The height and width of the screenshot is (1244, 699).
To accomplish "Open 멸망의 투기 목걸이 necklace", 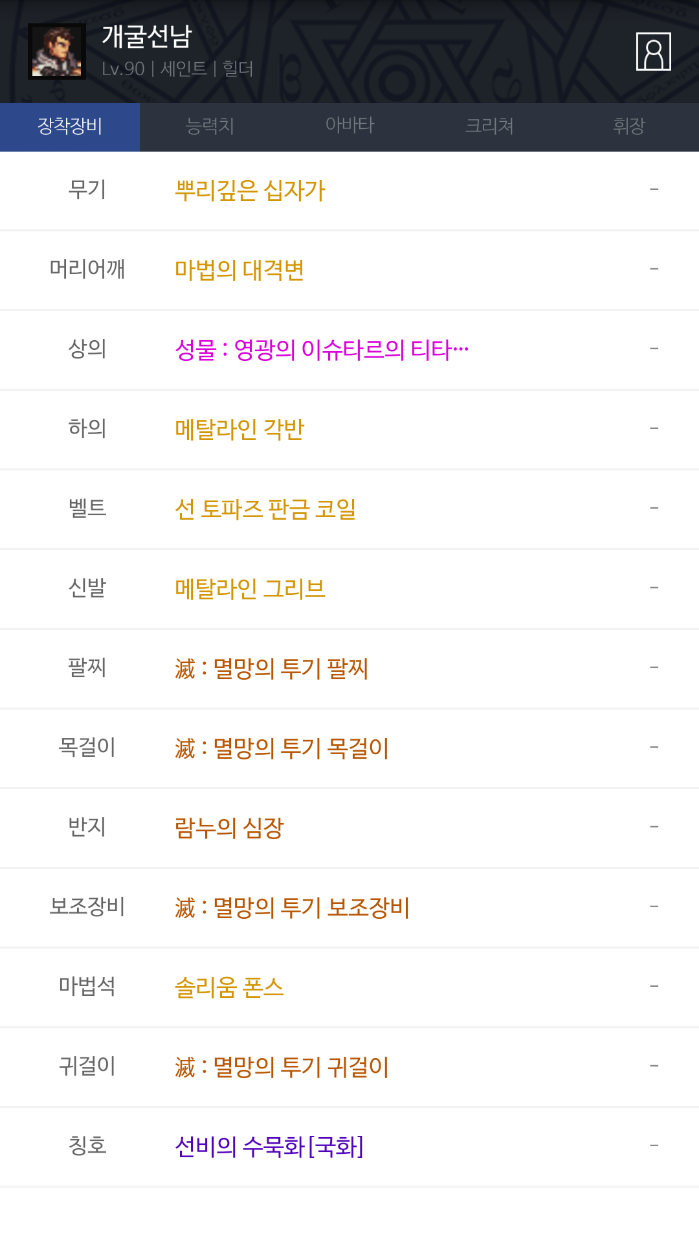I will pyautogui.click(x=282, y=748).
